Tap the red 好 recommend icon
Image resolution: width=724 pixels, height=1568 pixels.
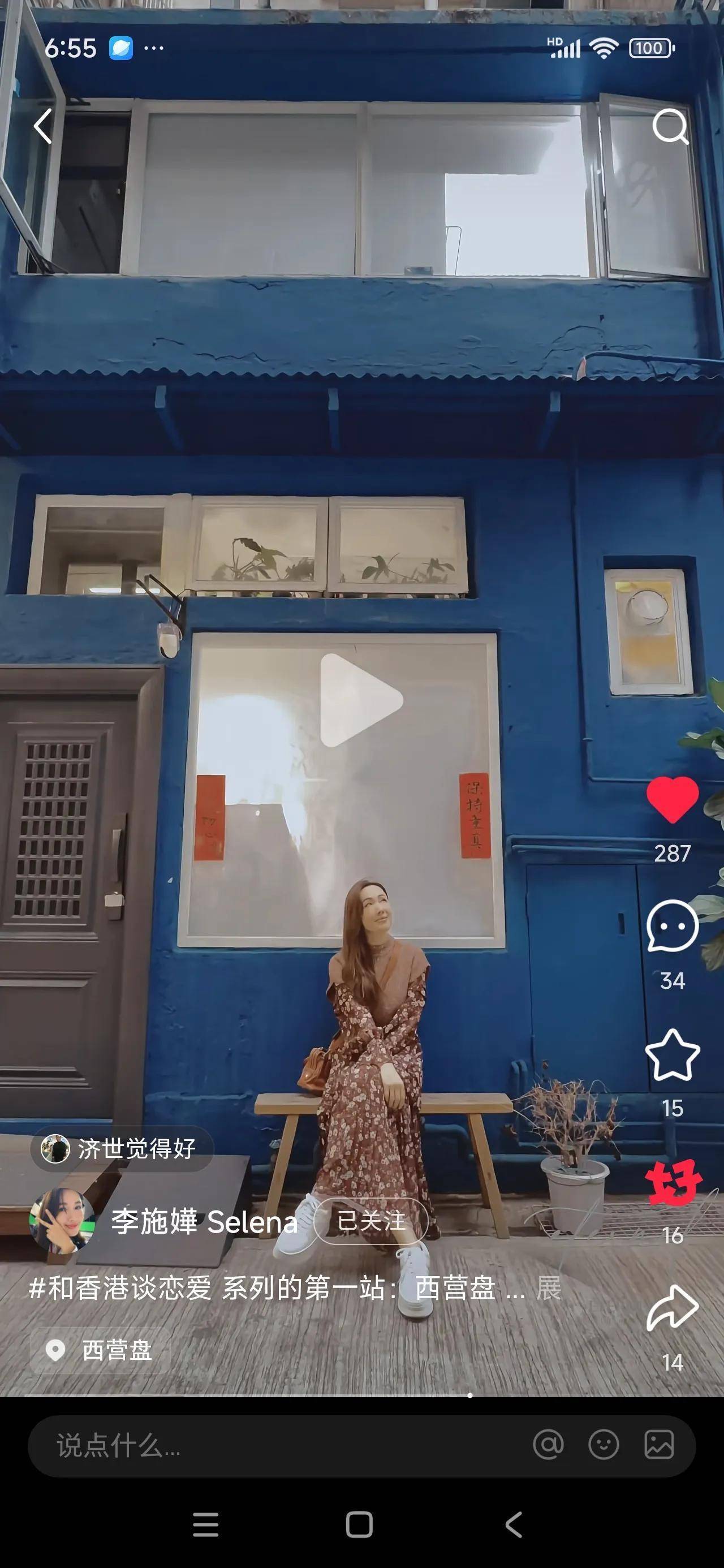672,1182
